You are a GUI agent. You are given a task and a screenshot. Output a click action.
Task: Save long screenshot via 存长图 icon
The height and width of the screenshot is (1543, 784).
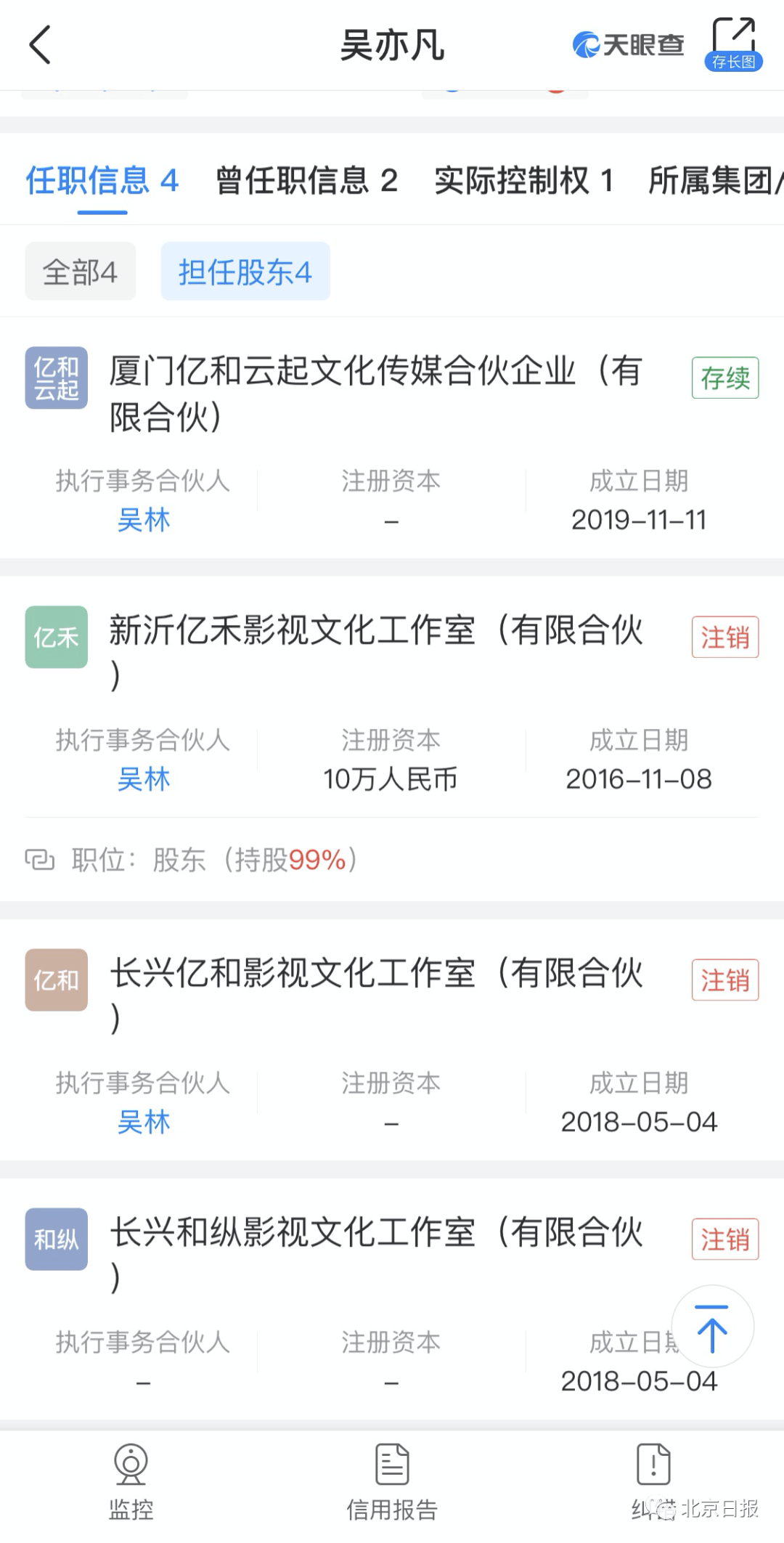[733, 45]
